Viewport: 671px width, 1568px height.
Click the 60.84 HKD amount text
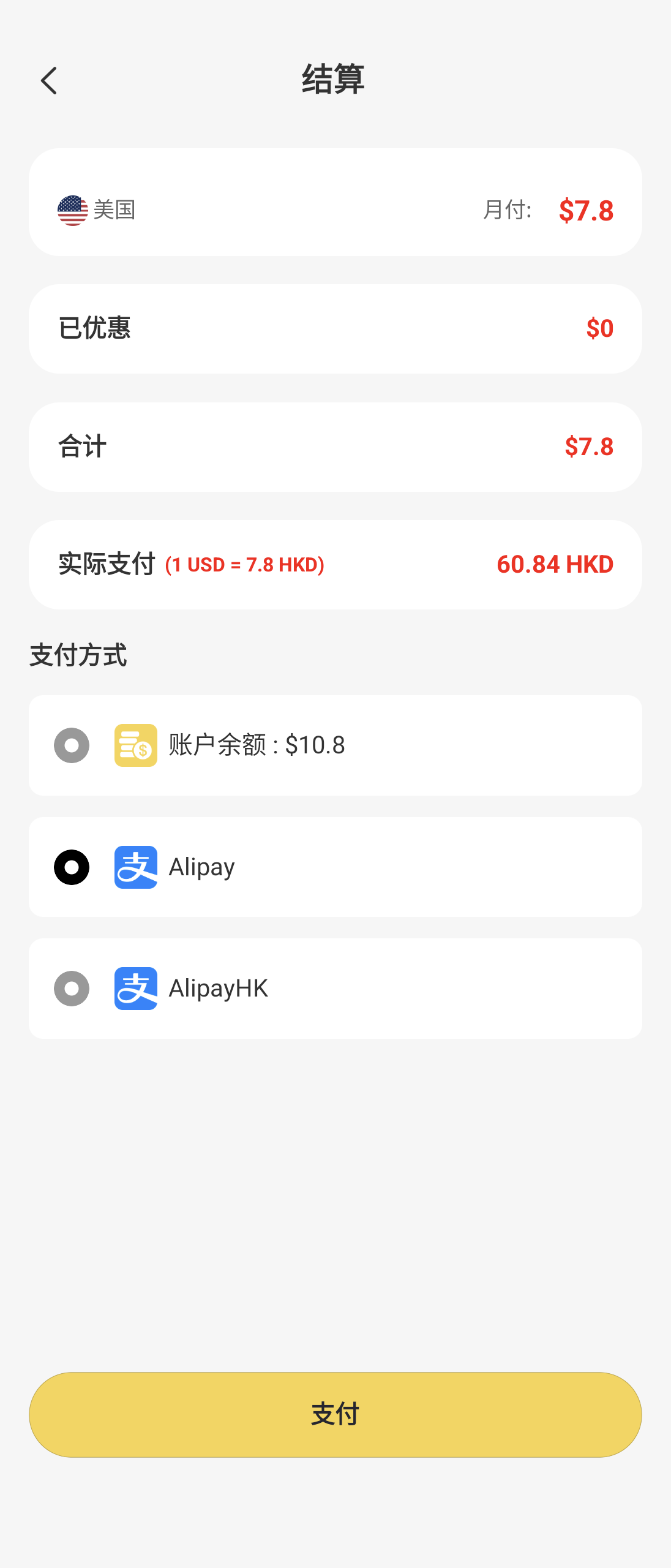(x=554, y=564)
